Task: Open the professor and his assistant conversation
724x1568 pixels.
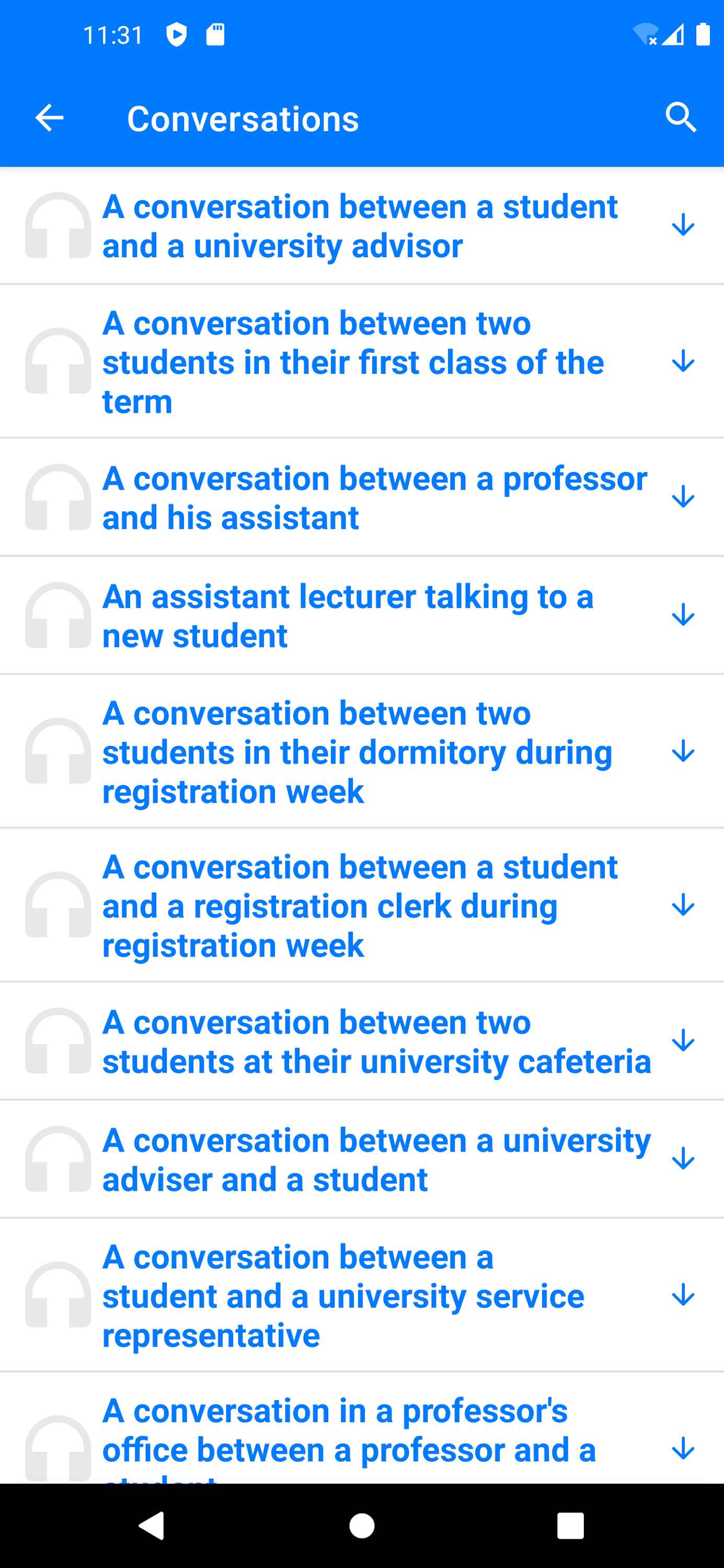Action: coord(374,498)
